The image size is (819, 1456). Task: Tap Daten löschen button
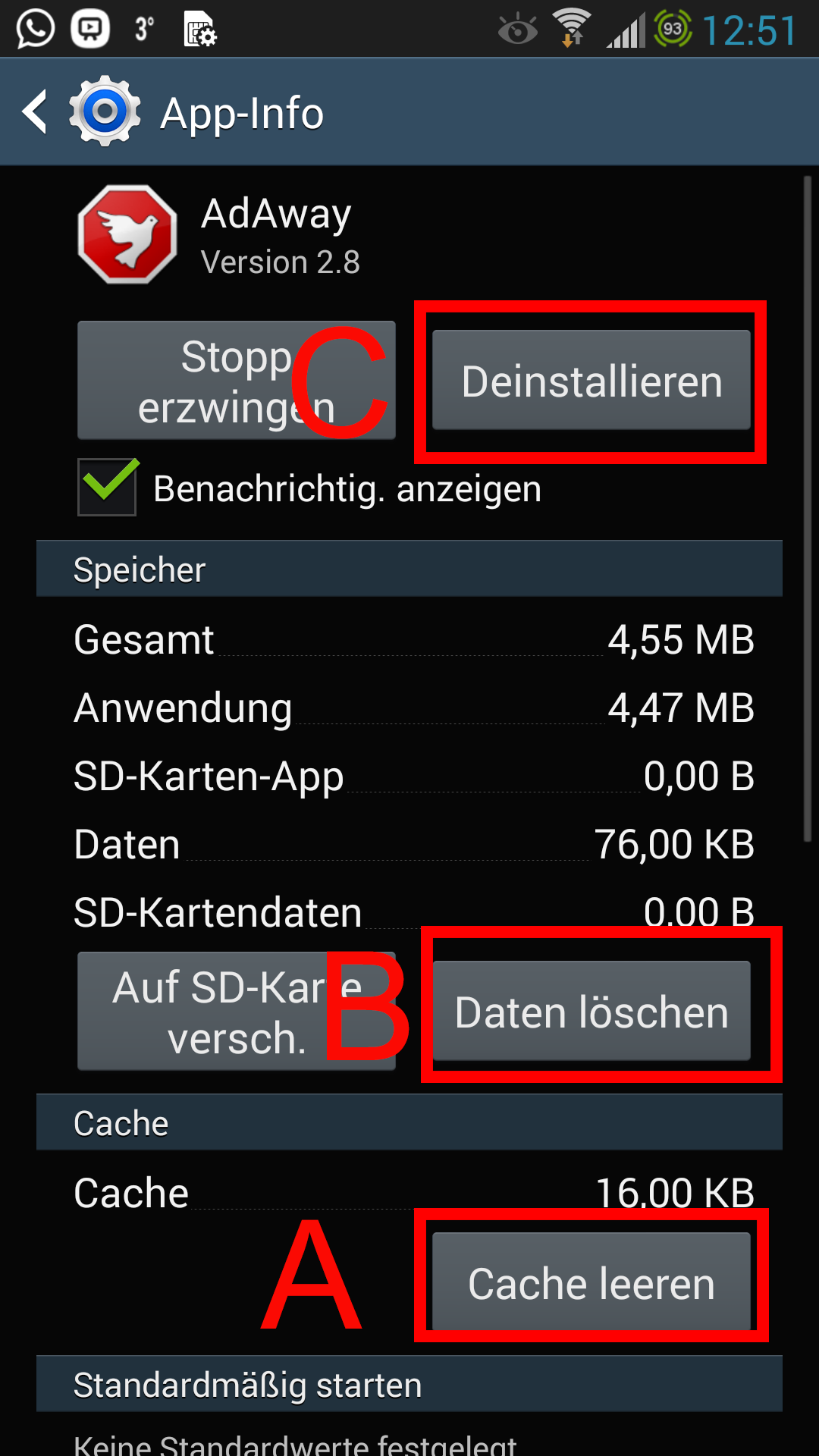pos(591,1012)
